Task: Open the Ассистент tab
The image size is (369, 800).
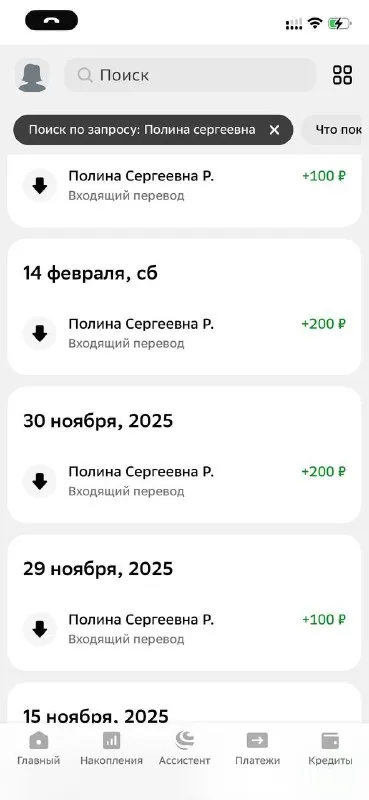Action: [x=184, y=749]
